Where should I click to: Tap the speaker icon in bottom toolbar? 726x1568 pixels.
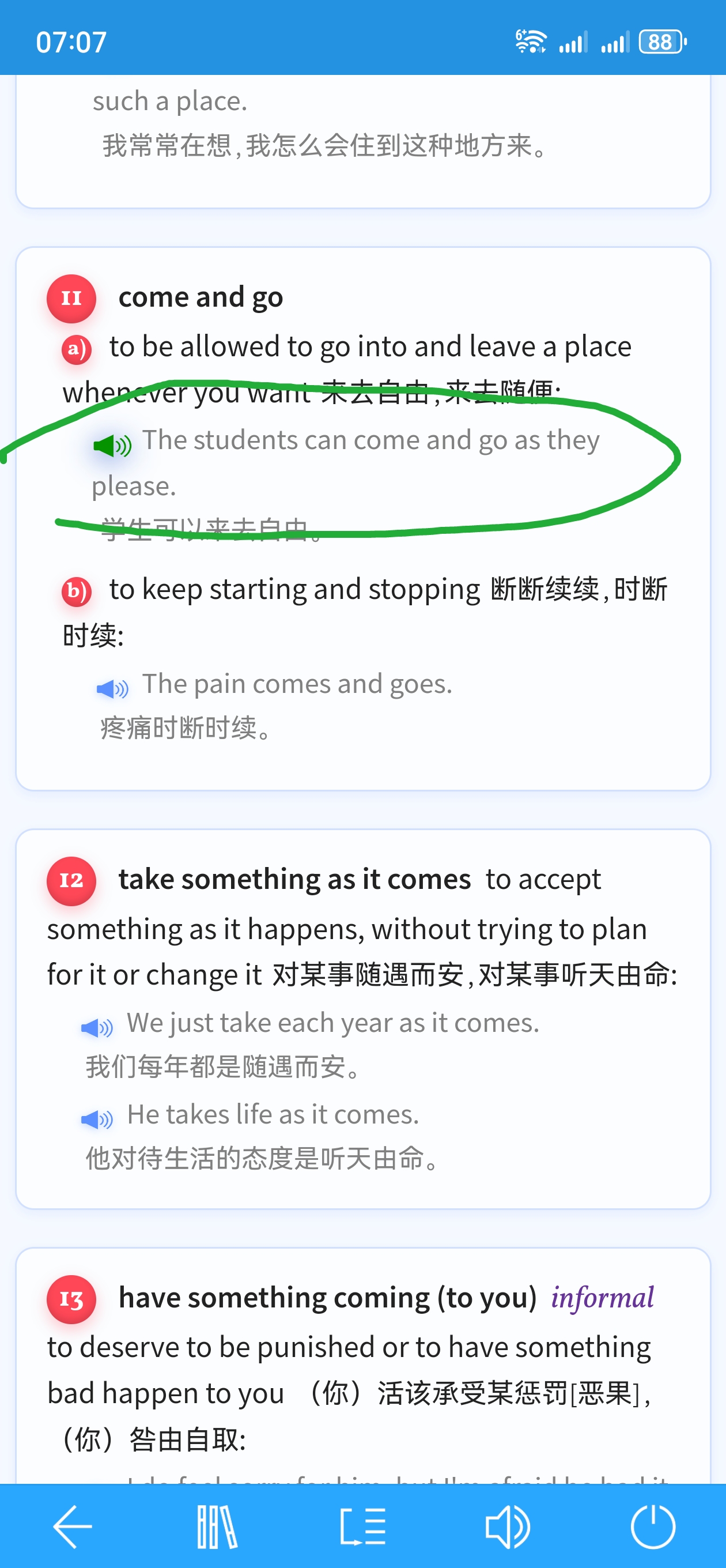pos(508,1526)
